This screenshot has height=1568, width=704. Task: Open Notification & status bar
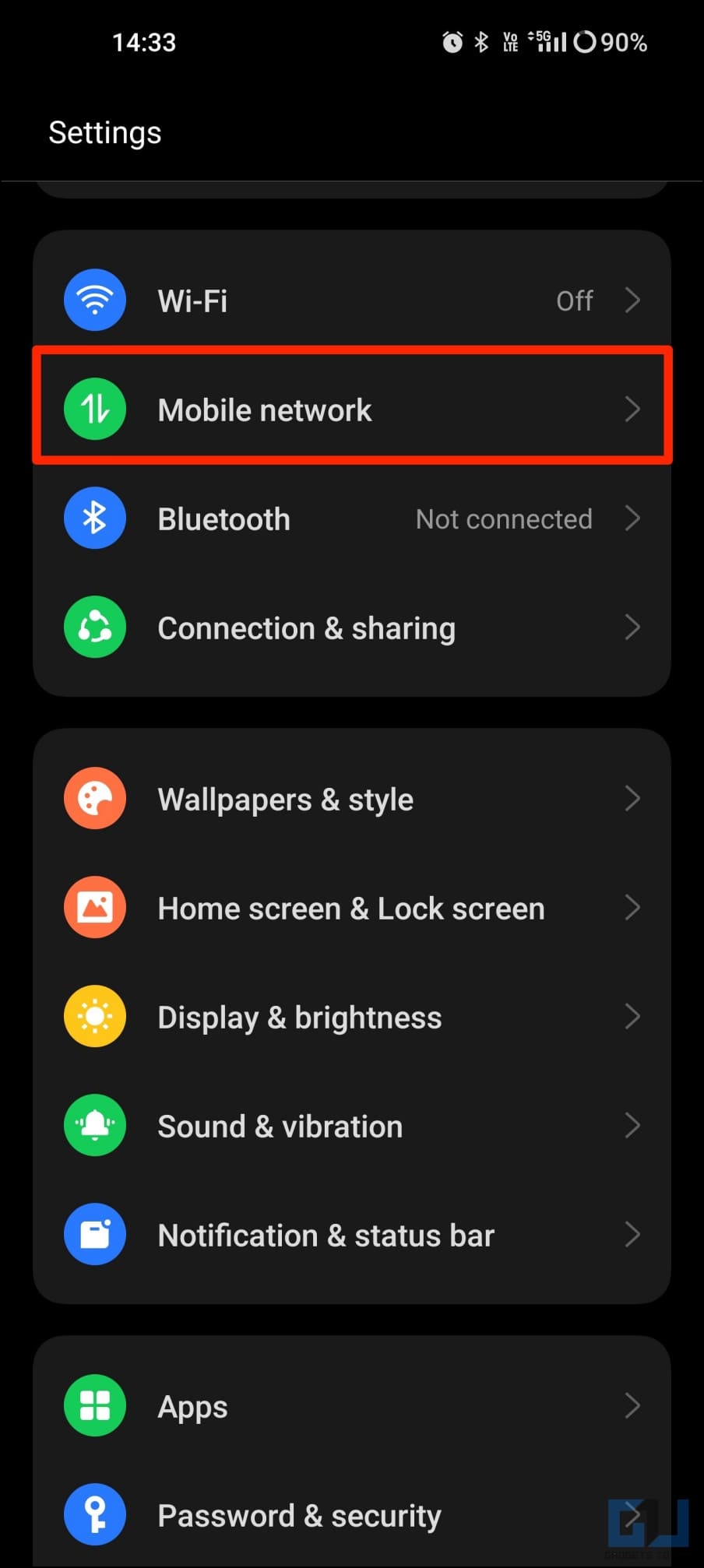[x=352, y=1235]
